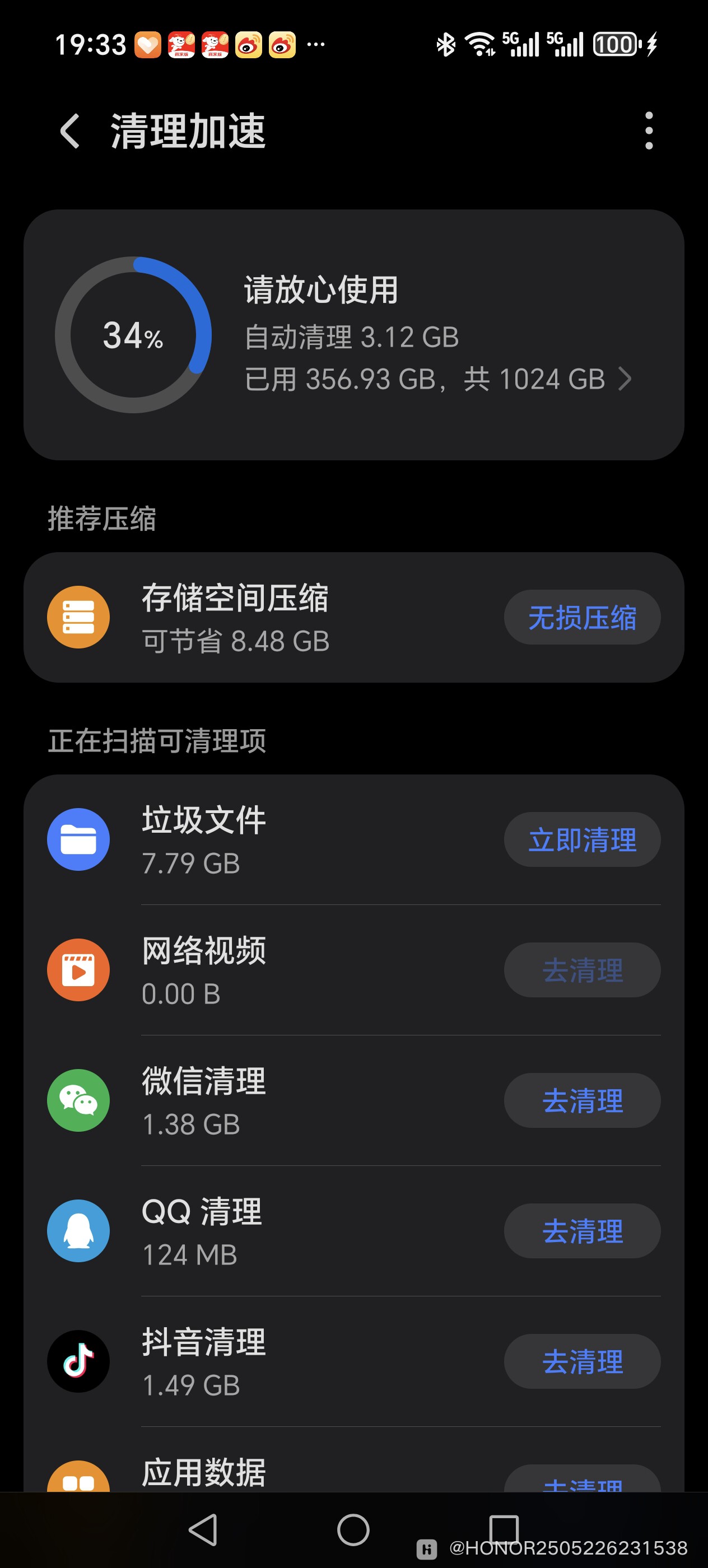
Task: Tap the Douyin 抖音清理 icon
Action: coord(78,1362)
